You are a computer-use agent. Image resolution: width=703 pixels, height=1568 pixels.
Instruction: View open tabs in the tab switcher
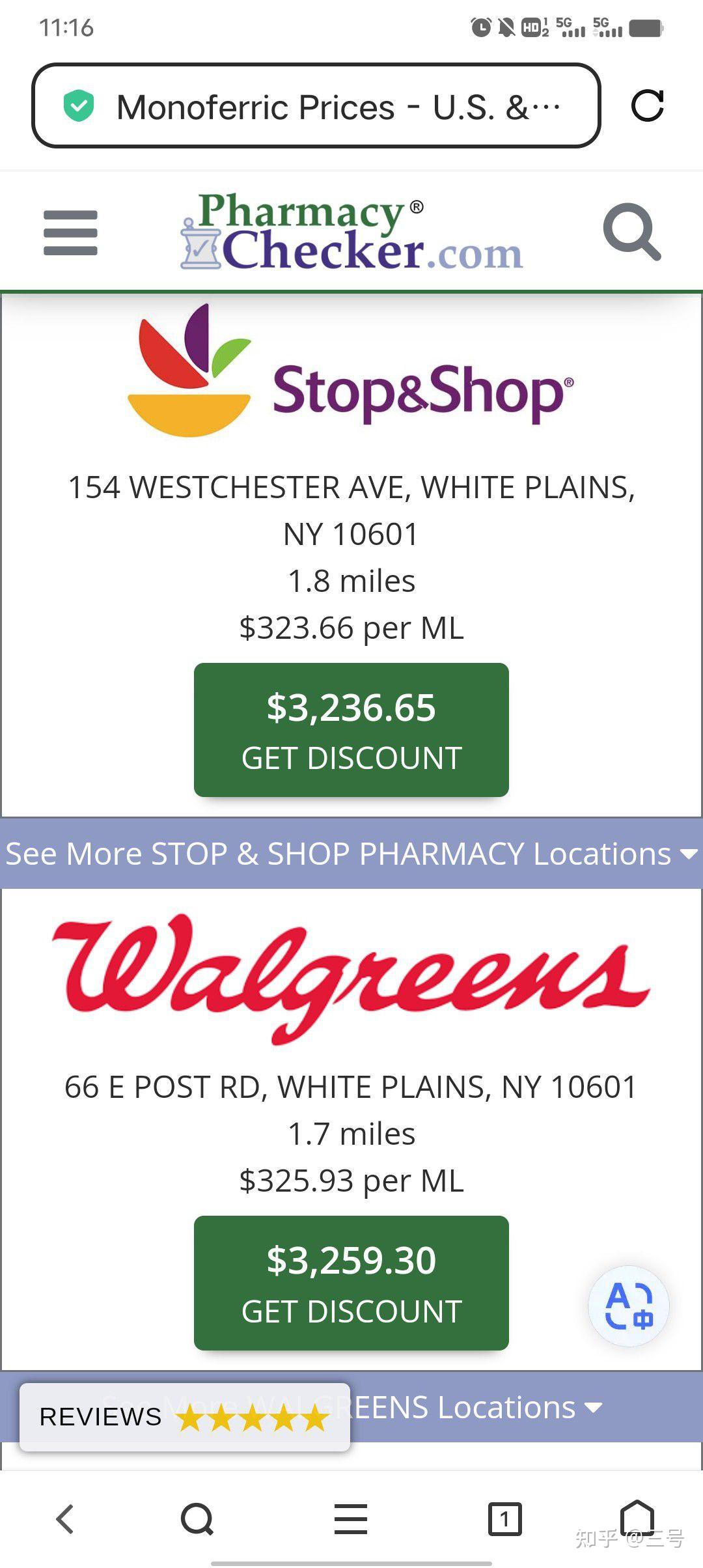[x=504, y=1520]
